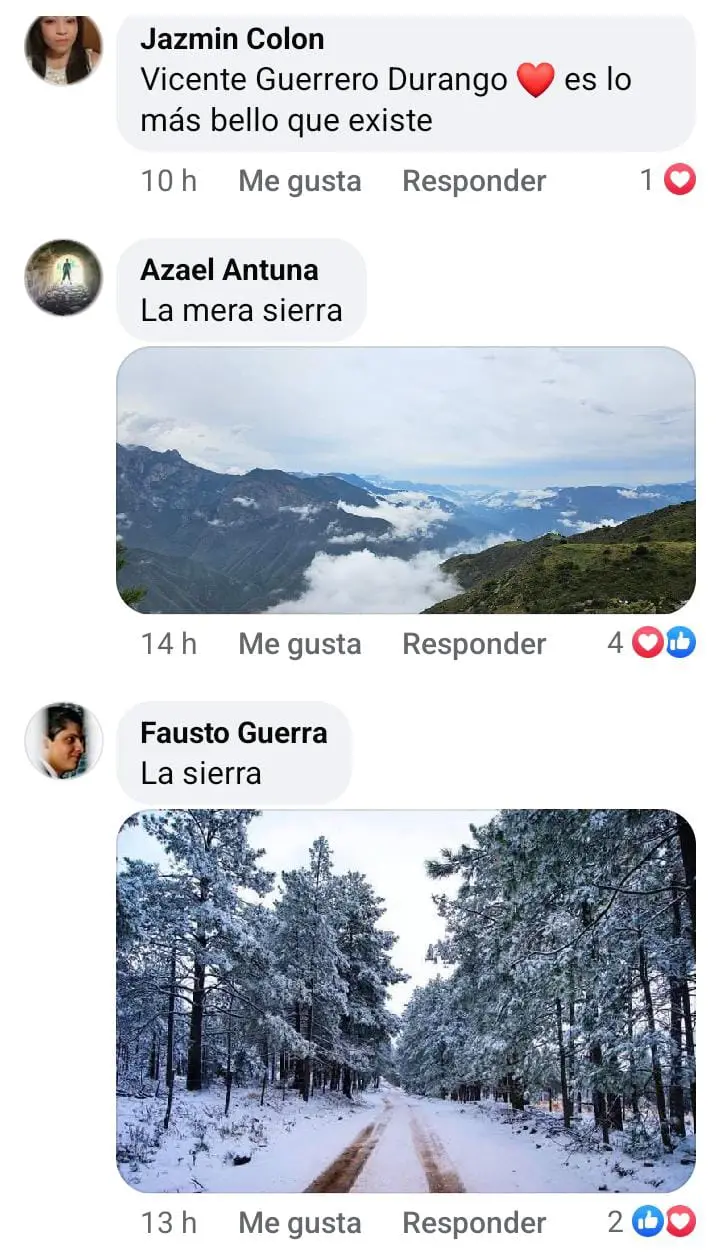This screenshot has height=1255, width=720.
Task: Reply to Jazmin Colon's comment
Action: (x=474, y=181)
